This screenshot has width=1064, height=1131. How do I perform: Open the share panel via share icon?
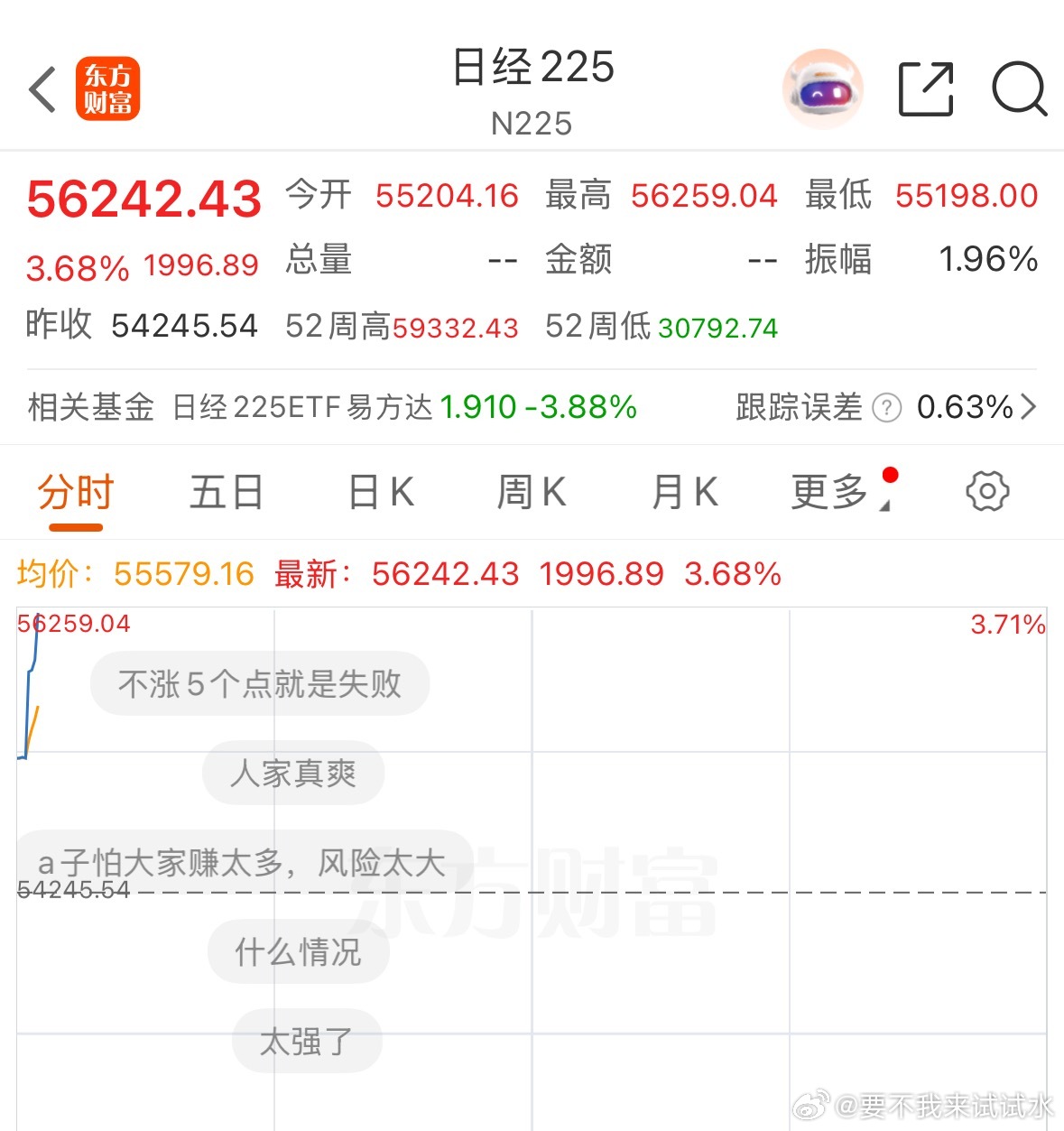coord(926,89)
